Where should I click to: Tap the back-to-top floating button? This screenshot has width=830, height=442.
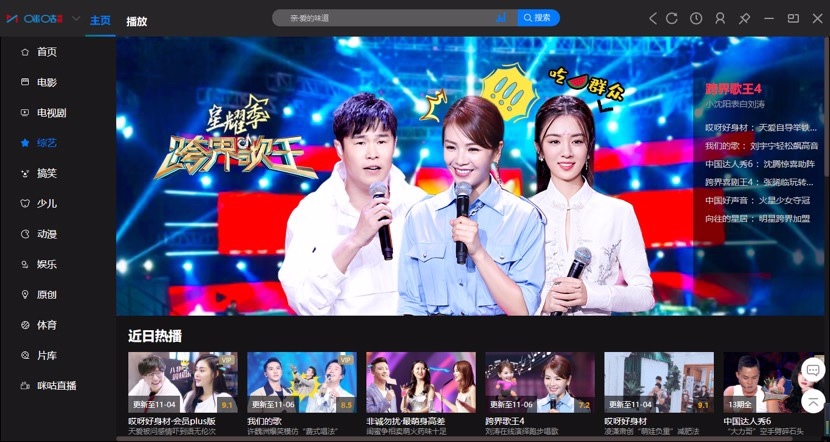click(813, 400)
